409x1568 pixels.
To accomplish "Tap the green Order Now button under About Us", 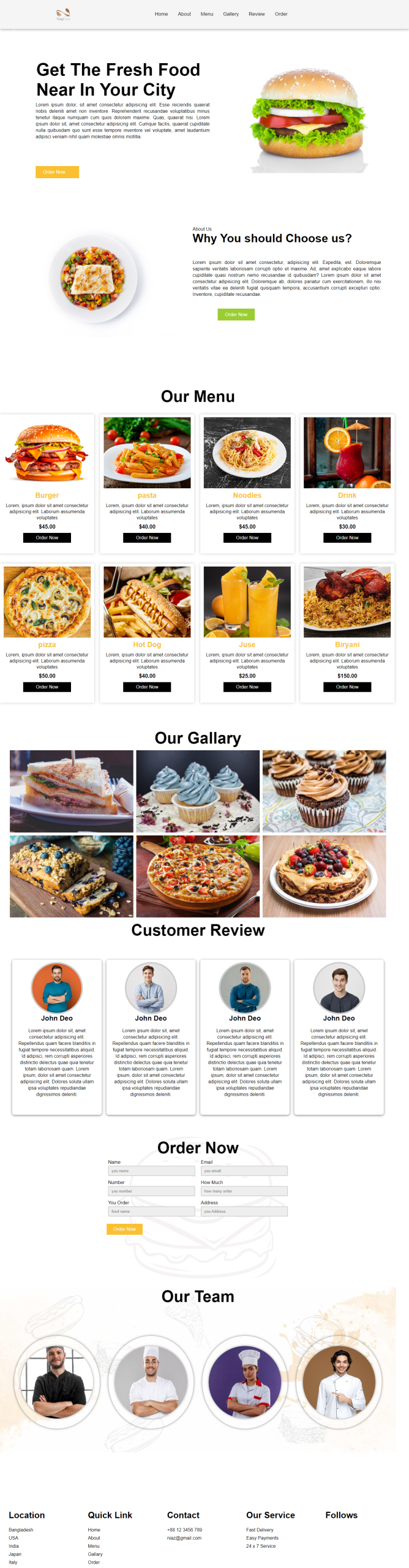I will click(x=236, y=314).
